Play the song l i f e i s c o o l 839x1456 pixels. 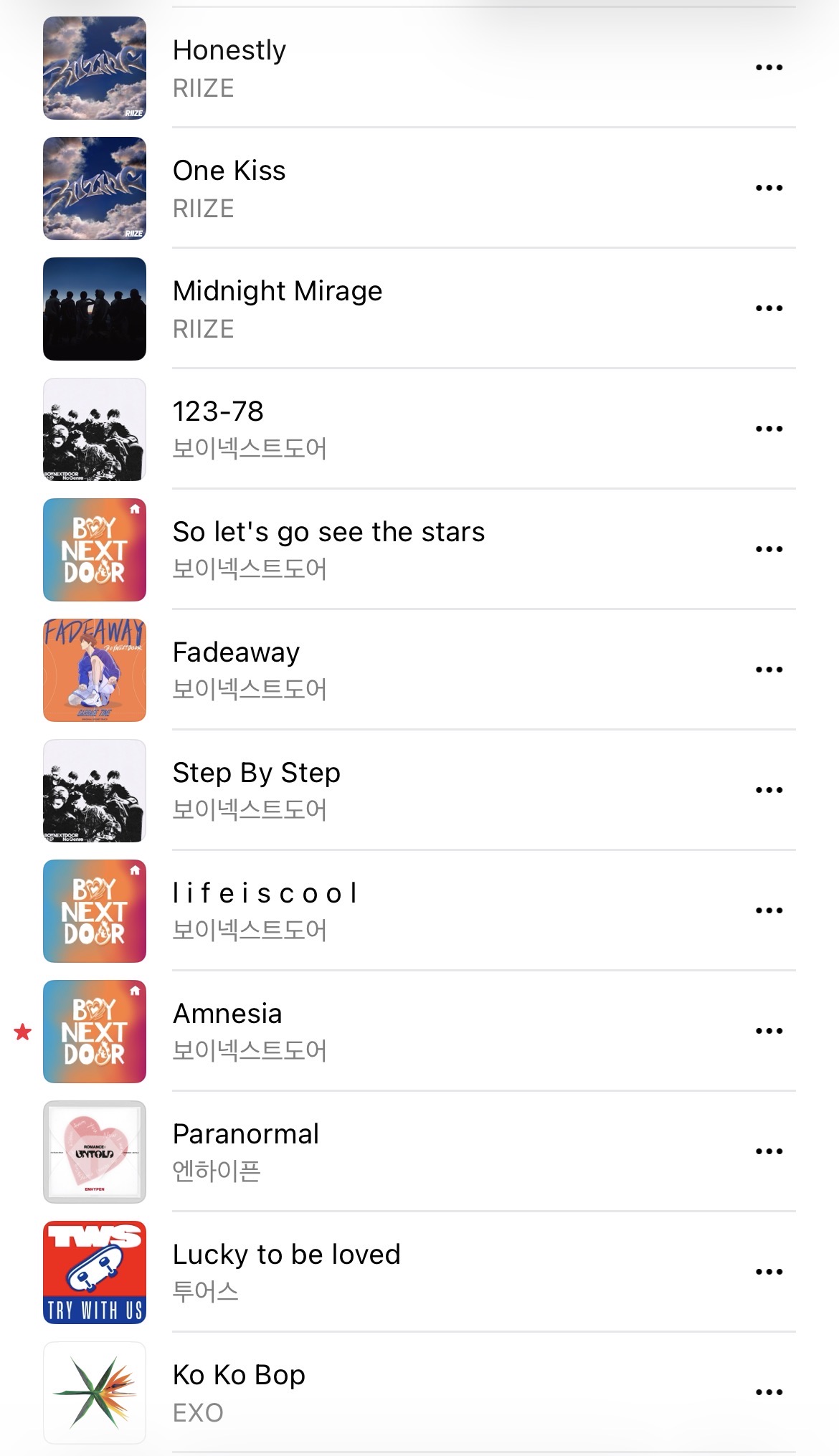click(x=265, y=910)
